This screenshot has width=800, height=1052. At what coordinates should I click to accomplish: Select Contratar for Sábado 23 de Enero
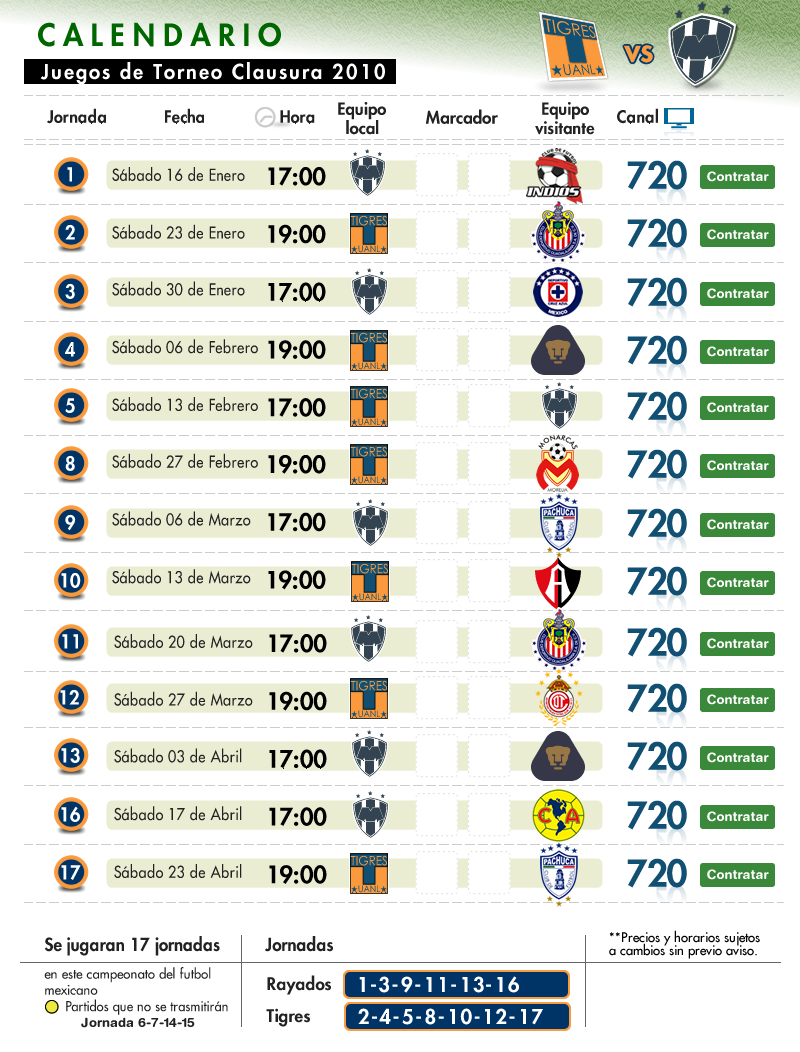click(x=737, y=235)
